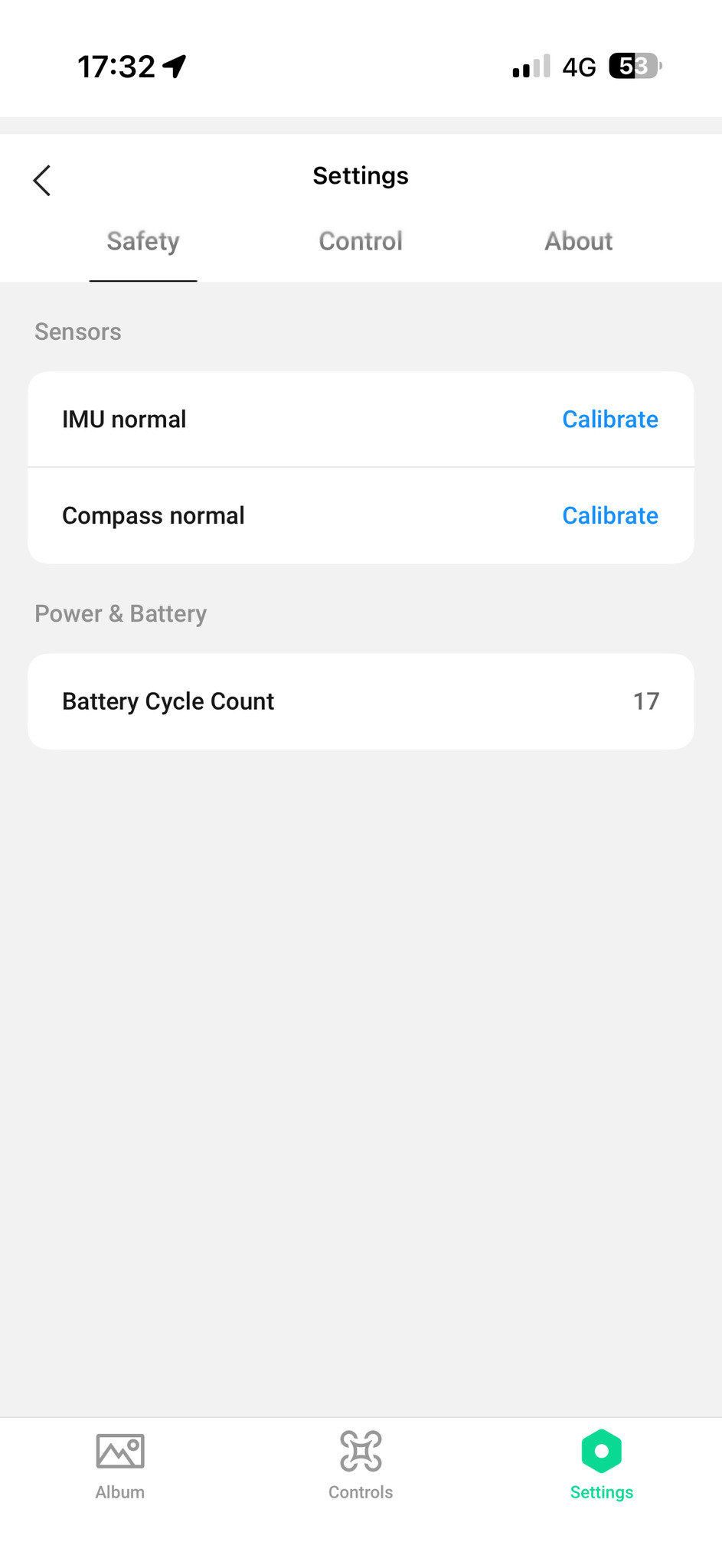Tap Settings in the bottom bar

pyautogui.click(x=601, y=1465)
